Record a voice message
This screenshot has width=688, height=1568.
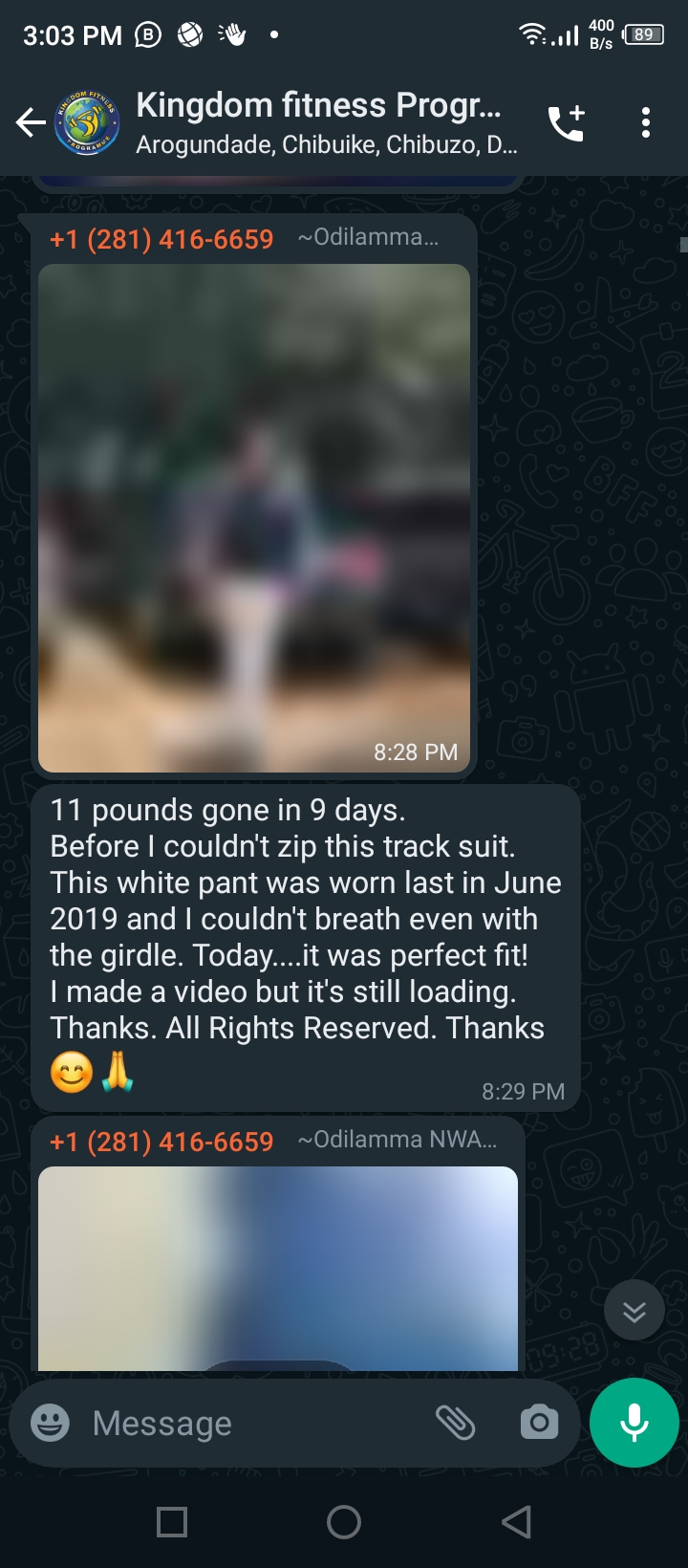point(634,1423)
